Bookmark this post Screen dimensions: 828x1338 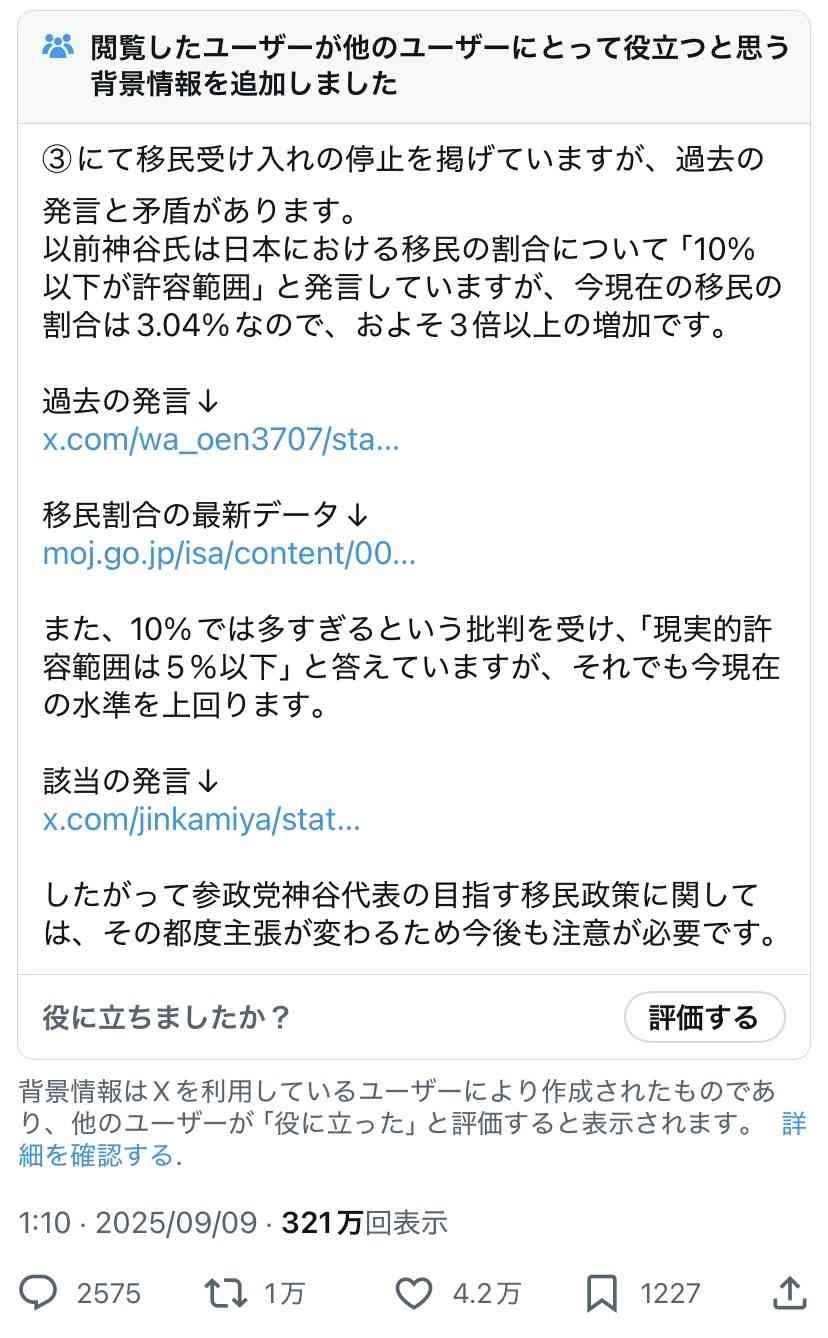click(601, 1293)
